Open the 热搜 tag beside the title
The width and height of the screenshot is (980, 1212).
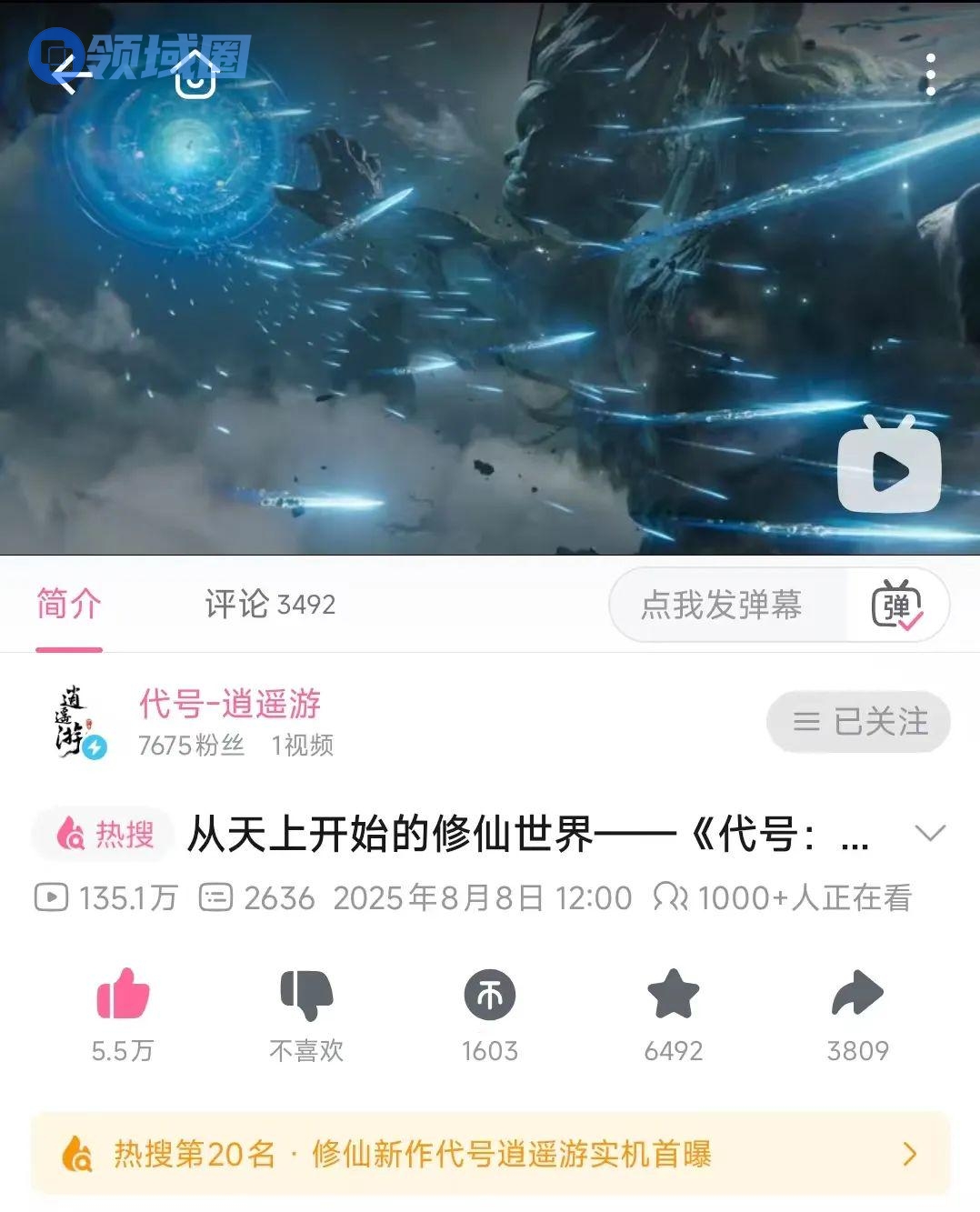pyautogui.click(x=105, y=833)
